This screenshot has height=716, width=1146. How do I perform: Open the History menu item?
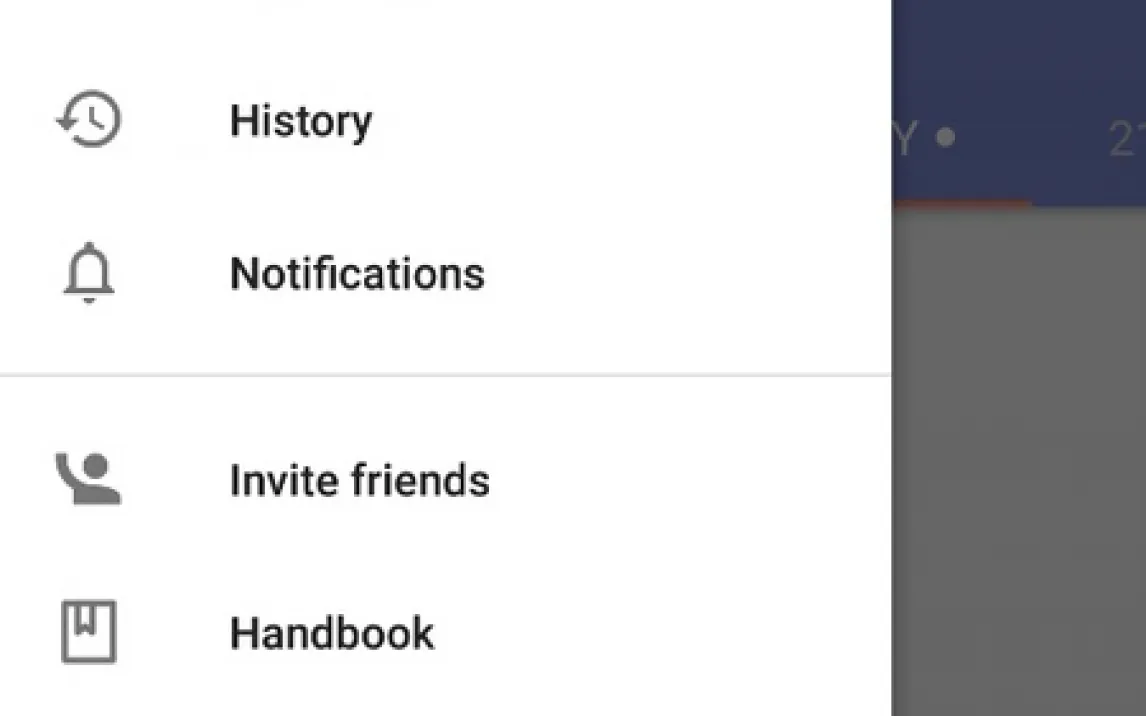pos(300,121)
